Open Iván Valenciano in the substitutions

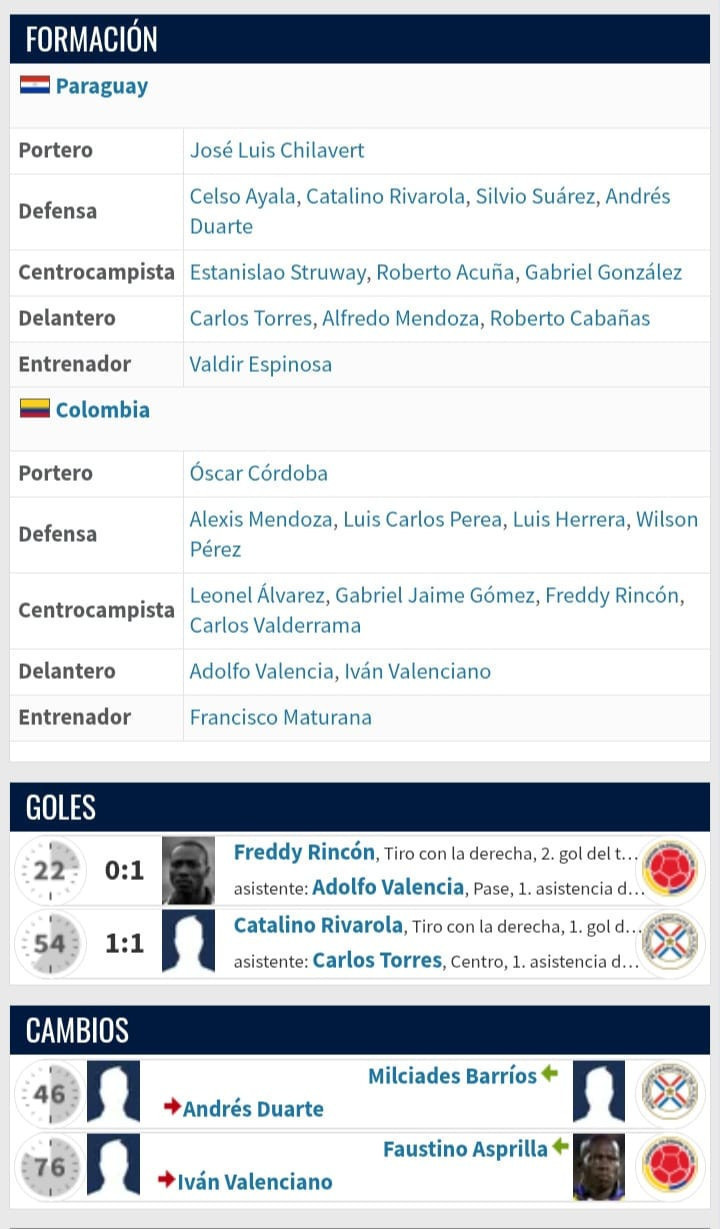255,1181
